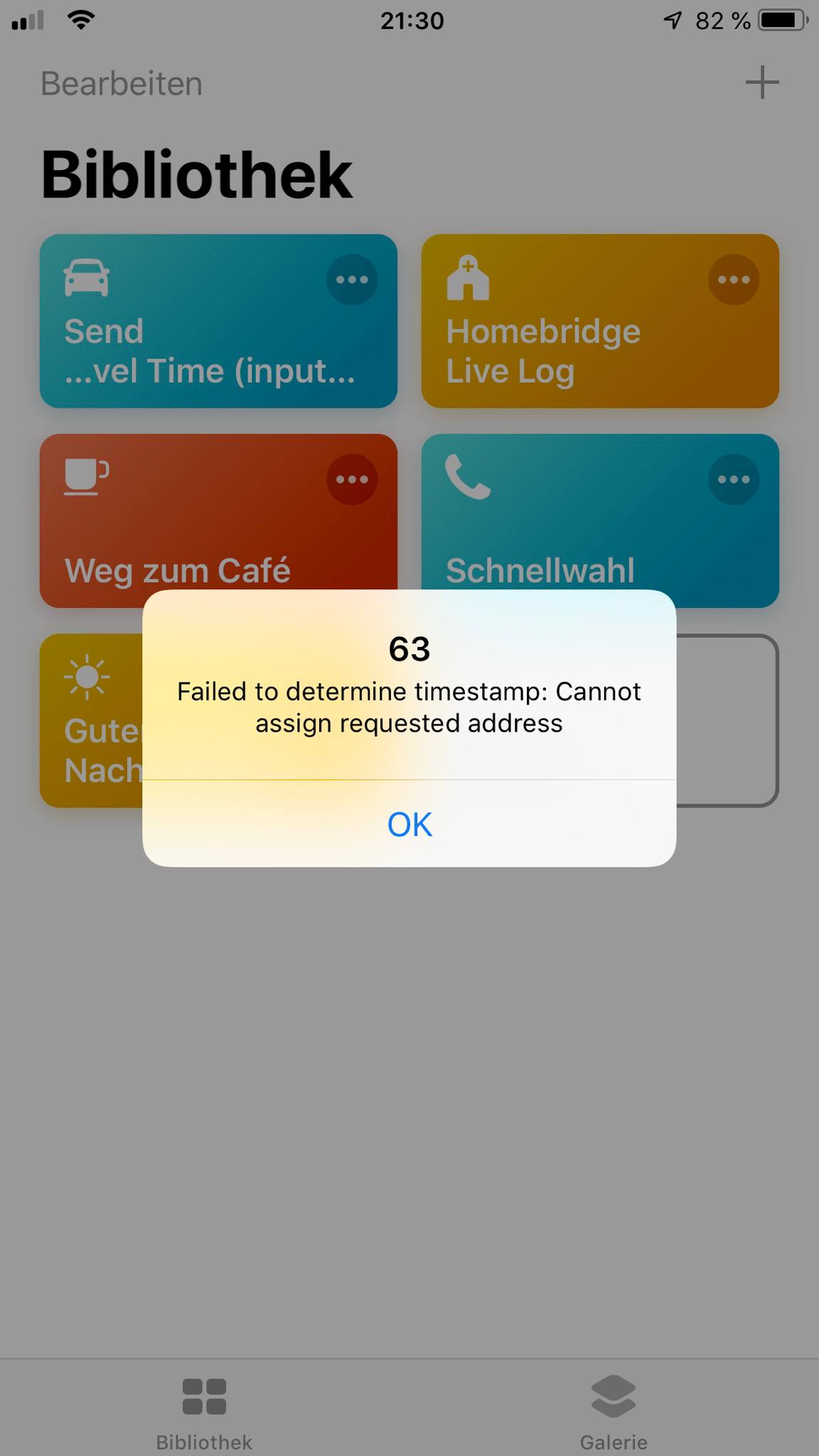Add a new shortcut with the plus icon
Viewport: 819px width, 1456px height.
(x=762, y=82)
